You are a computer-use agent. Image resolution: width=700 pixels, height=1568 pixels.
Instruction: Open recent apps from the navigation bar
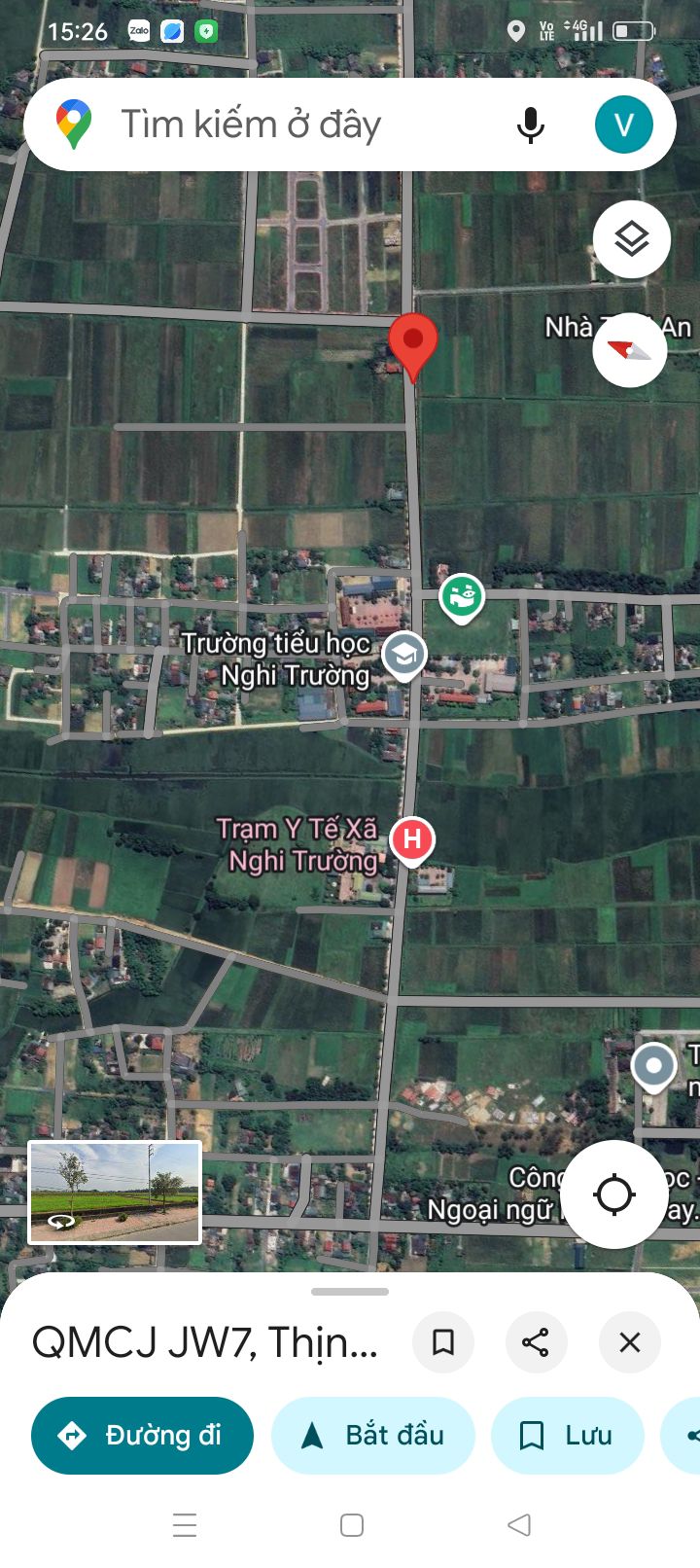(185, 1525)
